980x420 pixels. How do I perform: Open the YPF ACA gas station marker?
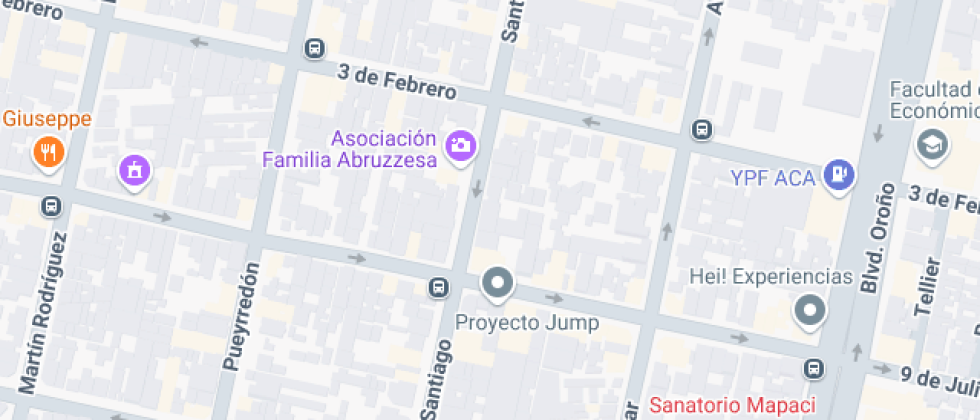837,175
